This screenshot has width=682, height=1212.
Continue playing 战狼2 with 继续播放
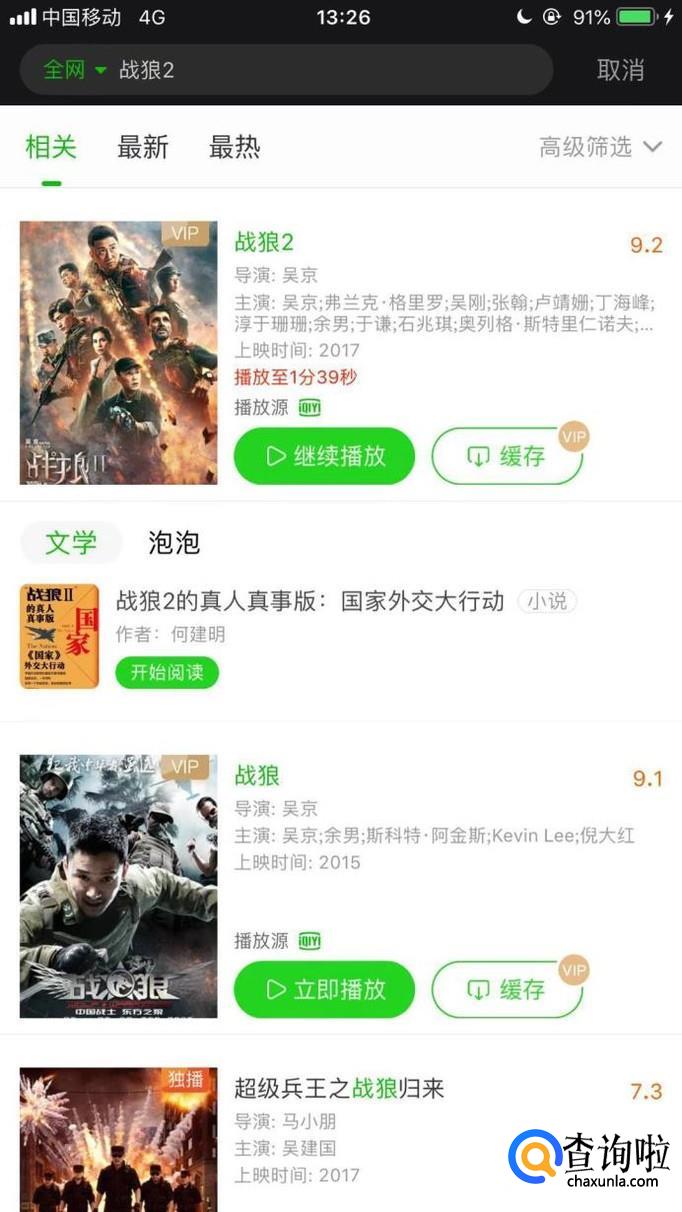pos(324,456)
